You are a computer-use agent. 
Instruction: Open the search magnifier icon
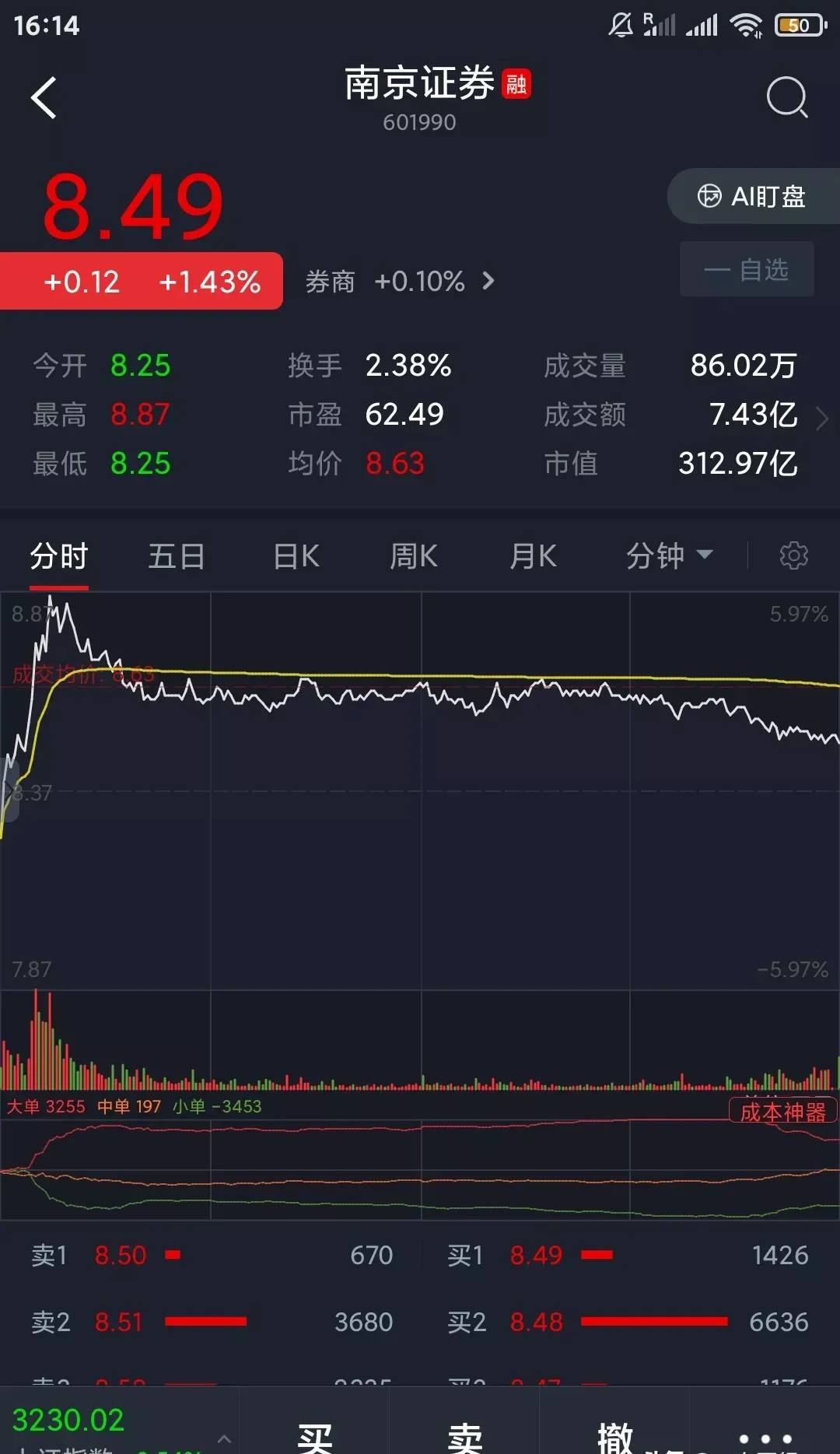click(x=786, y=97)
